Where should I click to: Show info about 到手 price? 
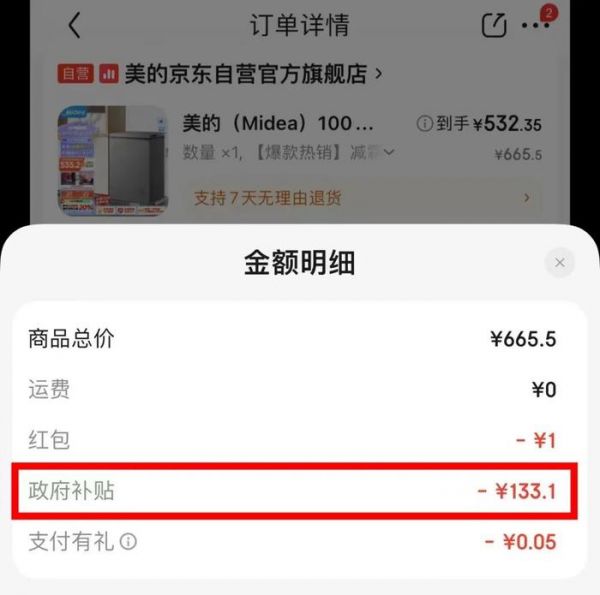pyautogui.click(x=424, y=125)
